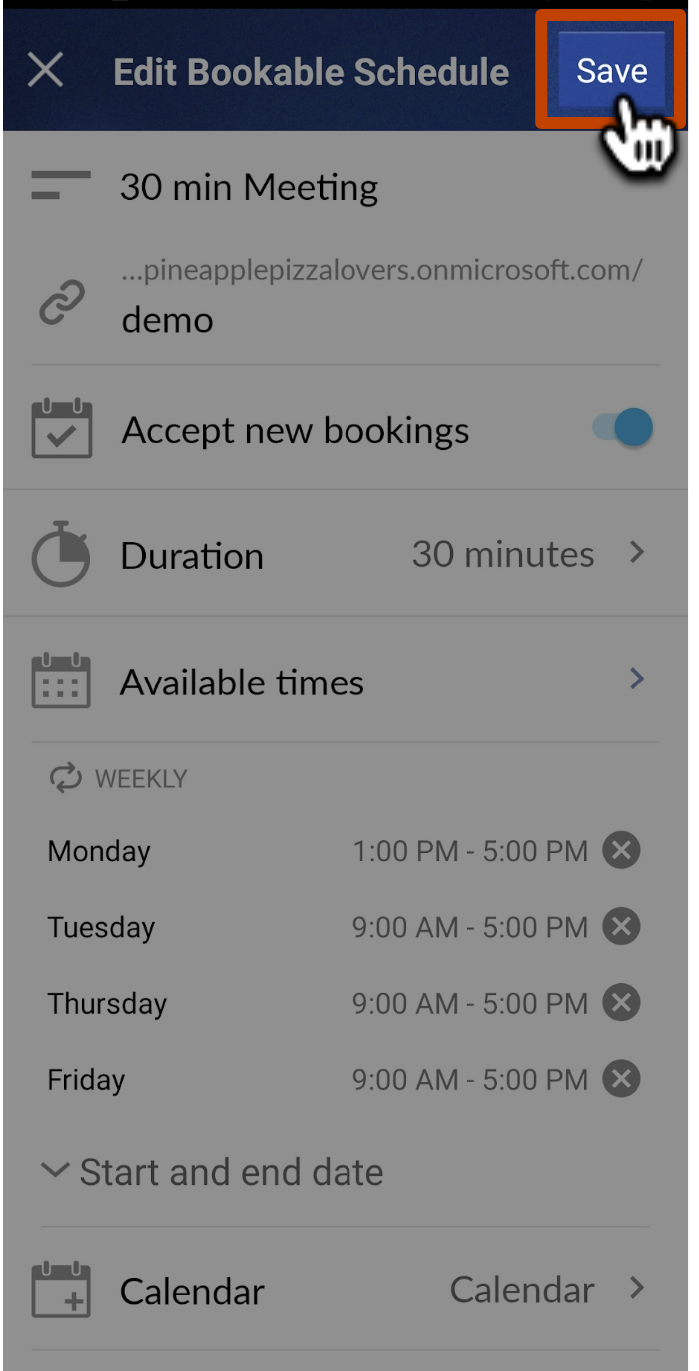The height and width of the screenshot is (1371, 699).
Task: Expand Start and end date
Action: point(213,1171)
